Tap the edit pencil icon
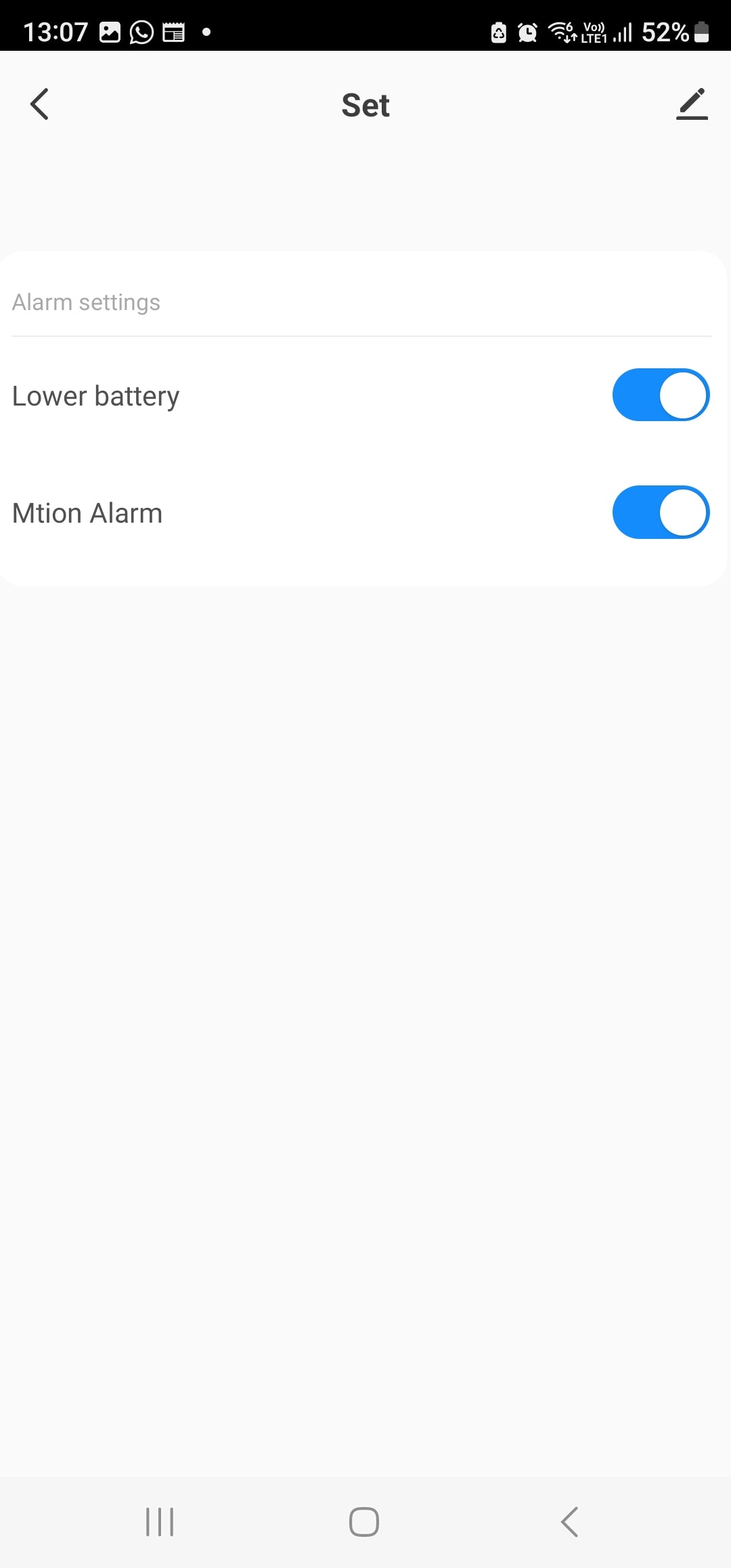 pyautogui.click(x=692, y=104)
